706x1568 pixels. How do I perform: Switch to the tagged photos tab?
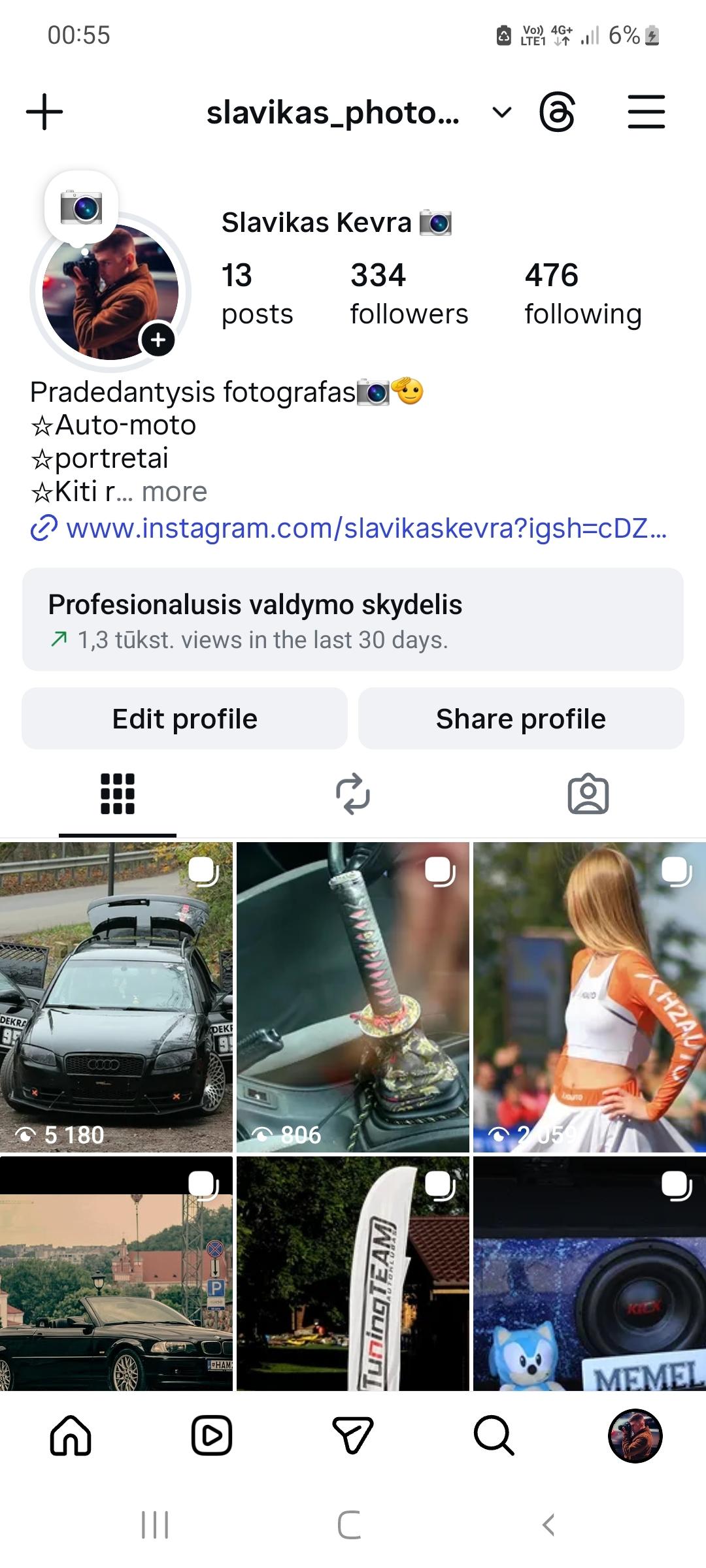coord(588,794)
